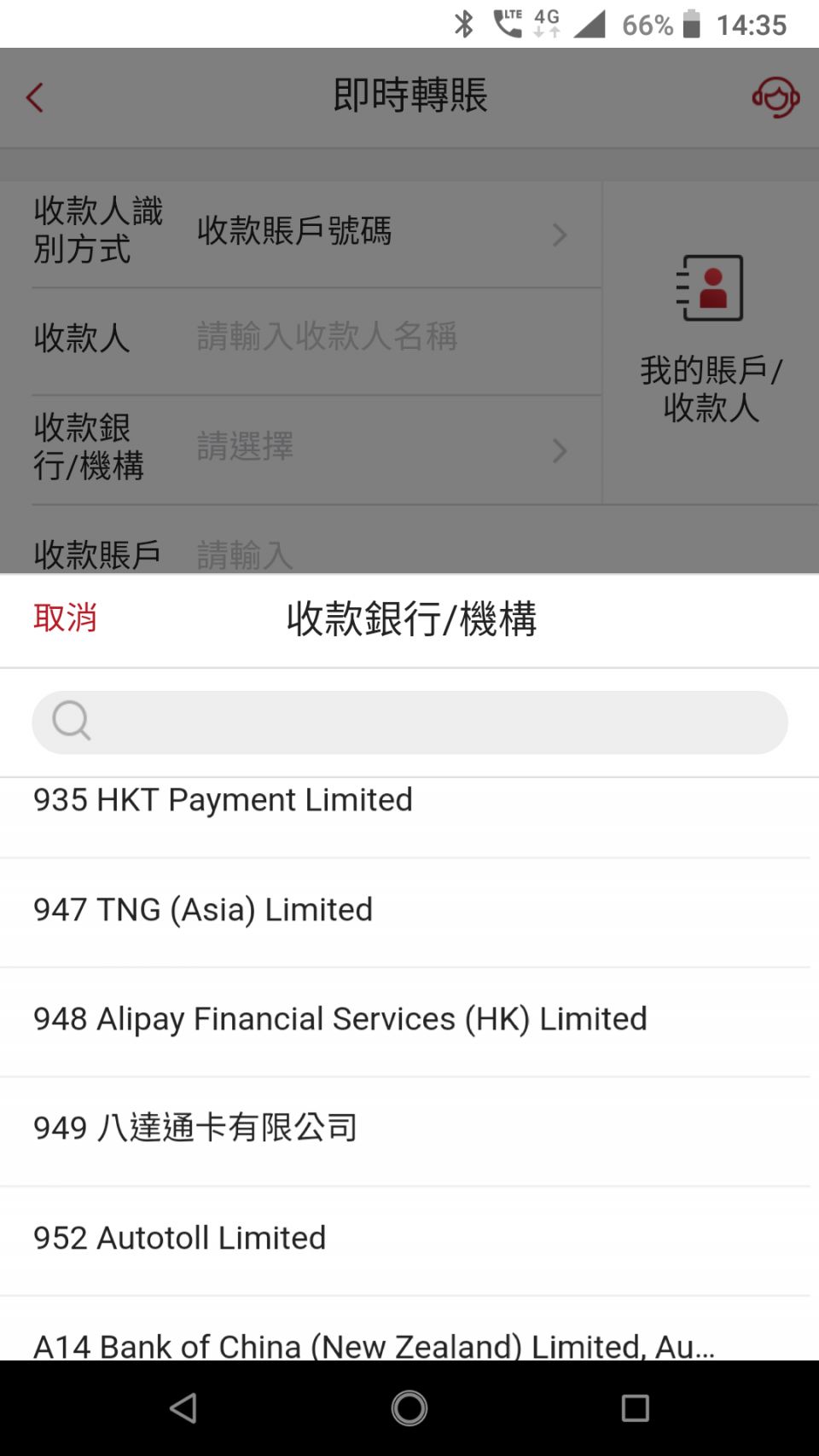This screenshot has width=819, height=1456.
Task: Select 947 TNG (Asia) Limited
Action: point(202,909)
